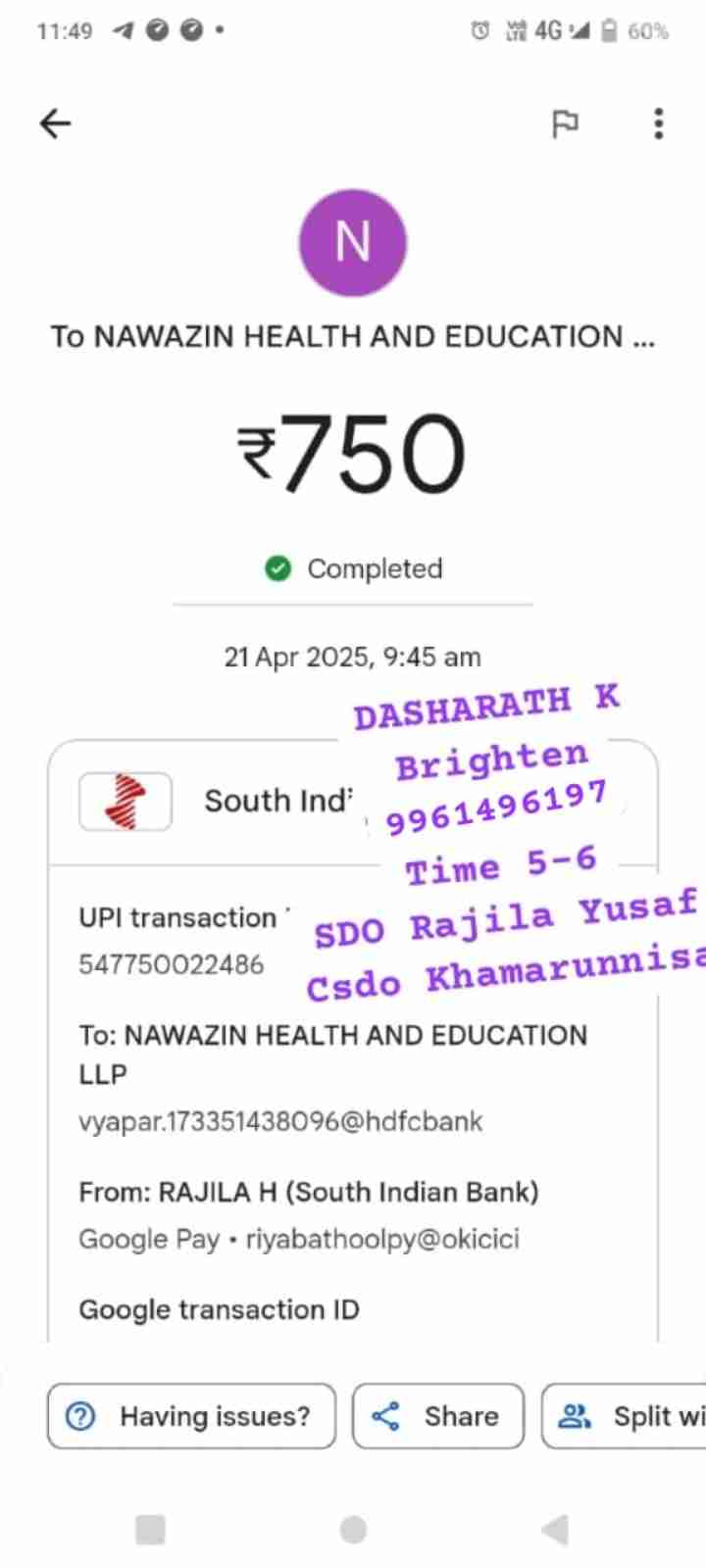This screenshot has height=1568, width=706.
Task: Tap the Having issues? button
Action: (x=191, y=1416)
